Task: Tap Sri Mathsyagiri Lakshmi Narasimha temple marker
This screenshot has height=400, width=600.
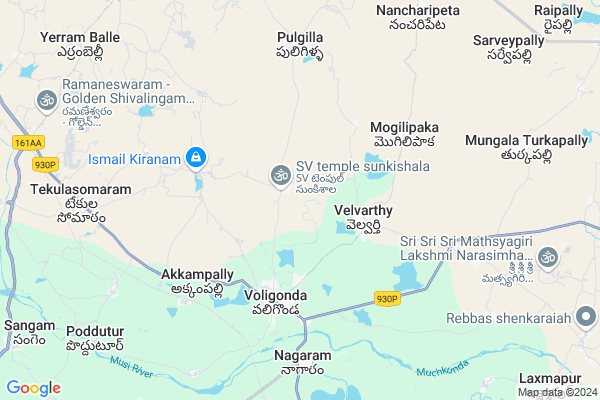Action: 547,259
